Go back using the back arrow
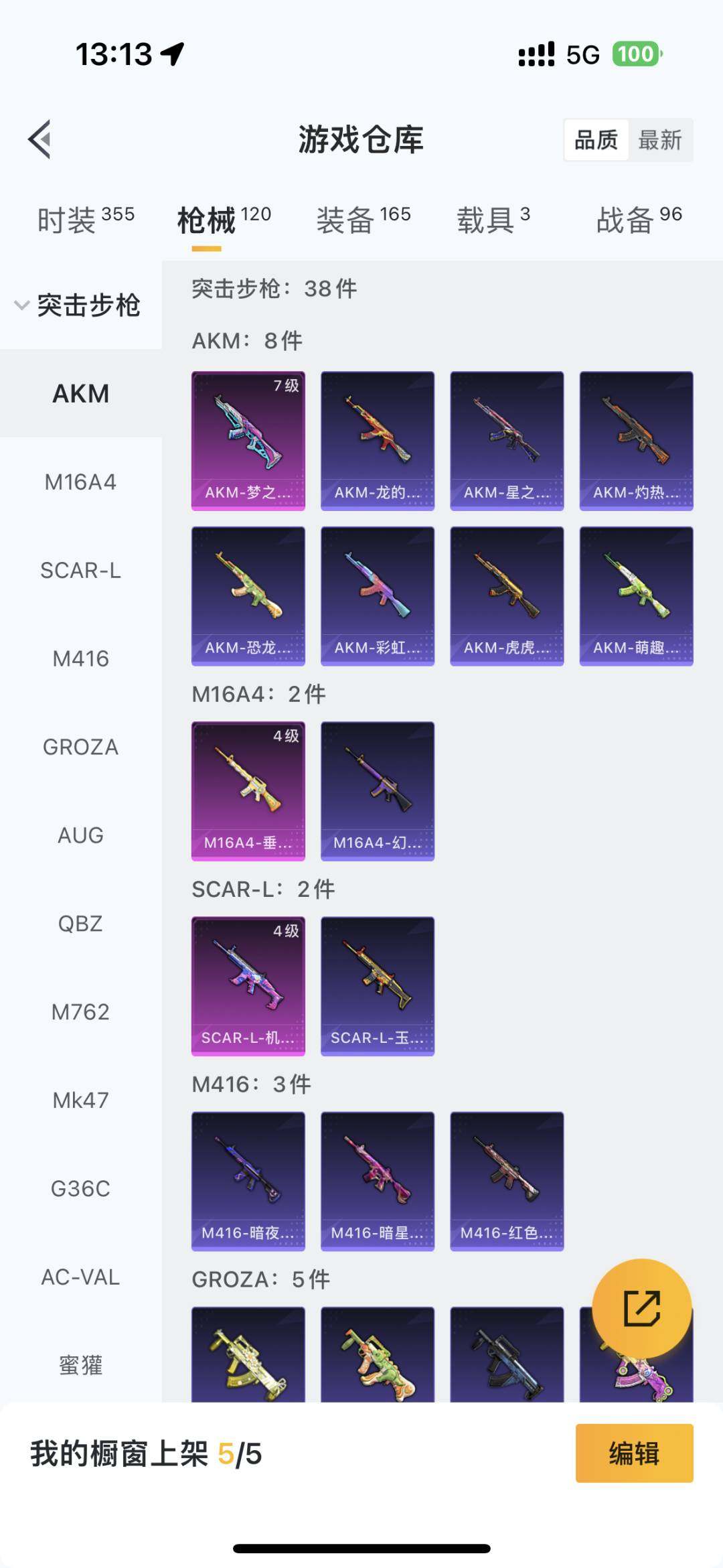 pos(40,139)
